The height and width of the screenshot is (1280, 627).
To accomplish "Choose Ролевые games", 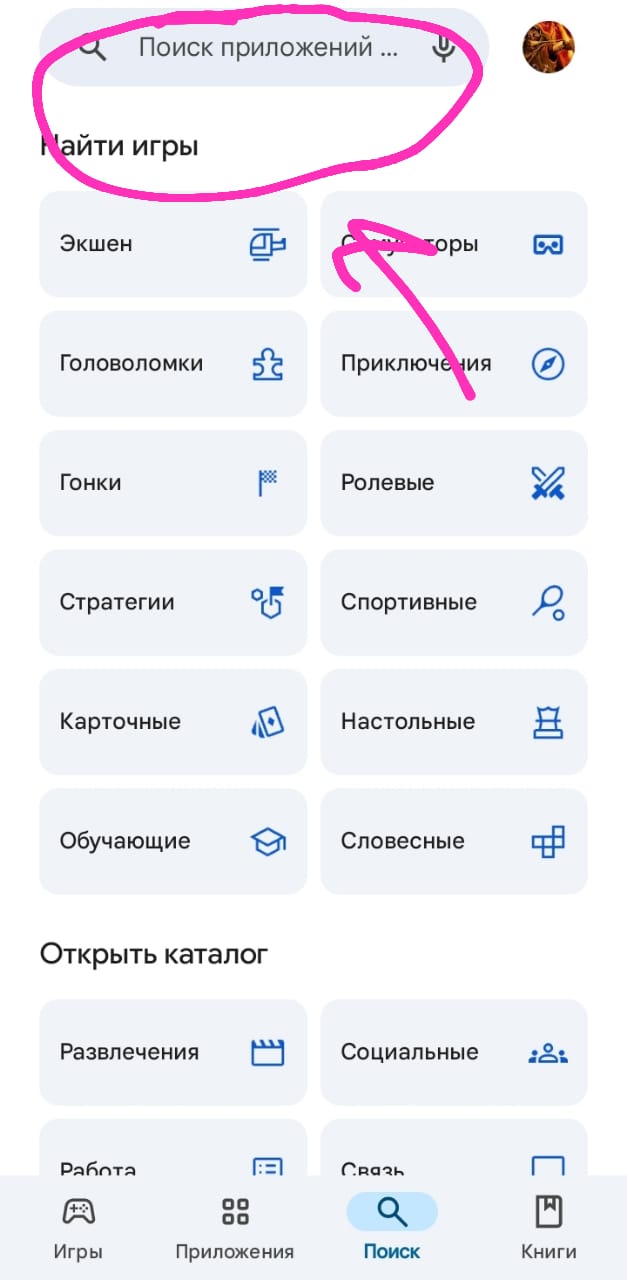I will (x=453, y=483).
